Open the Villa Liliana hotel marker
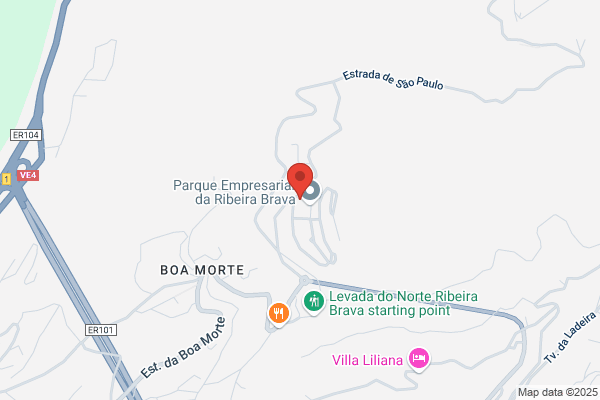The image size is (600, 400). [x=419, y=359]
